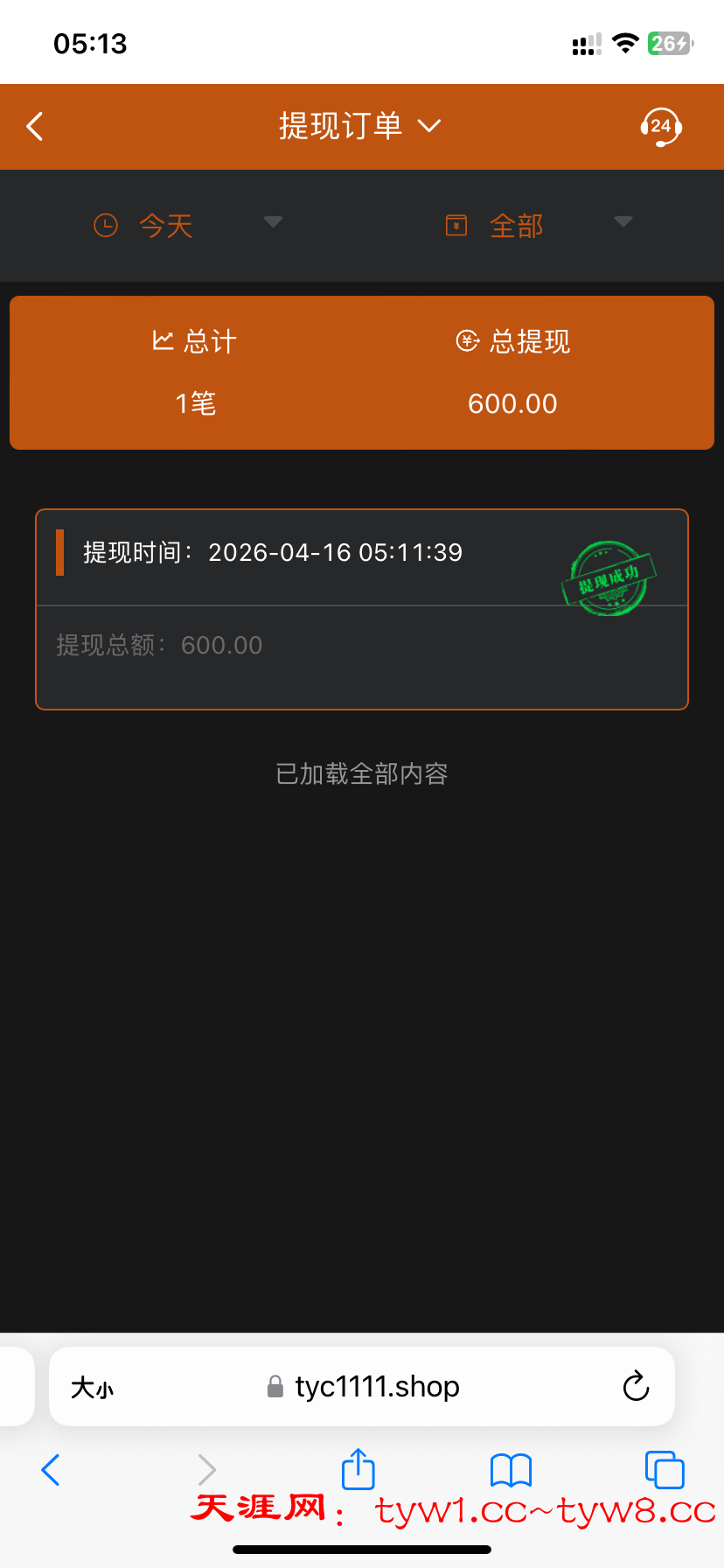724x1568 pixels.
Task: Reload the page with the refresh icon
Action: (636, 1386)
